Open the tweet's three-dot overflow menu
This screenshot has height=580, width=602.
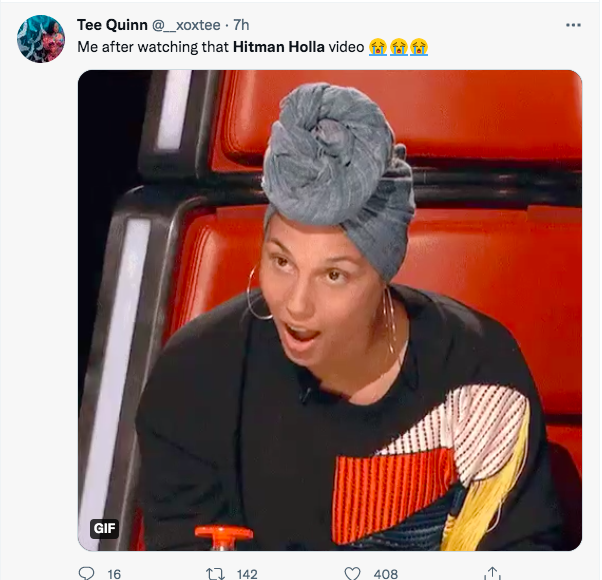[573, 24]
